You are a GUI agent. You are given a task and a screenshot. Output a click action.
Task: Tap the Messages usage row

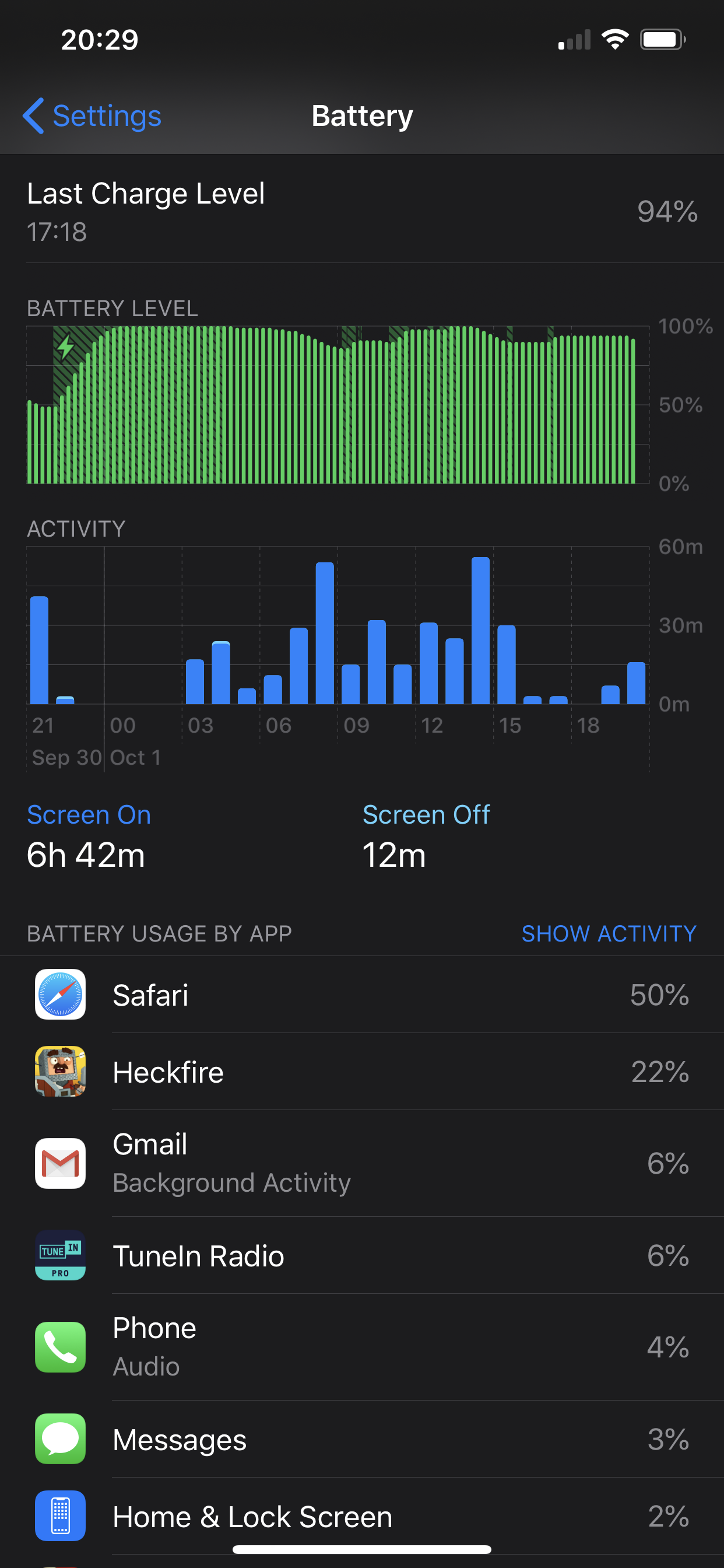(362, 1440)
